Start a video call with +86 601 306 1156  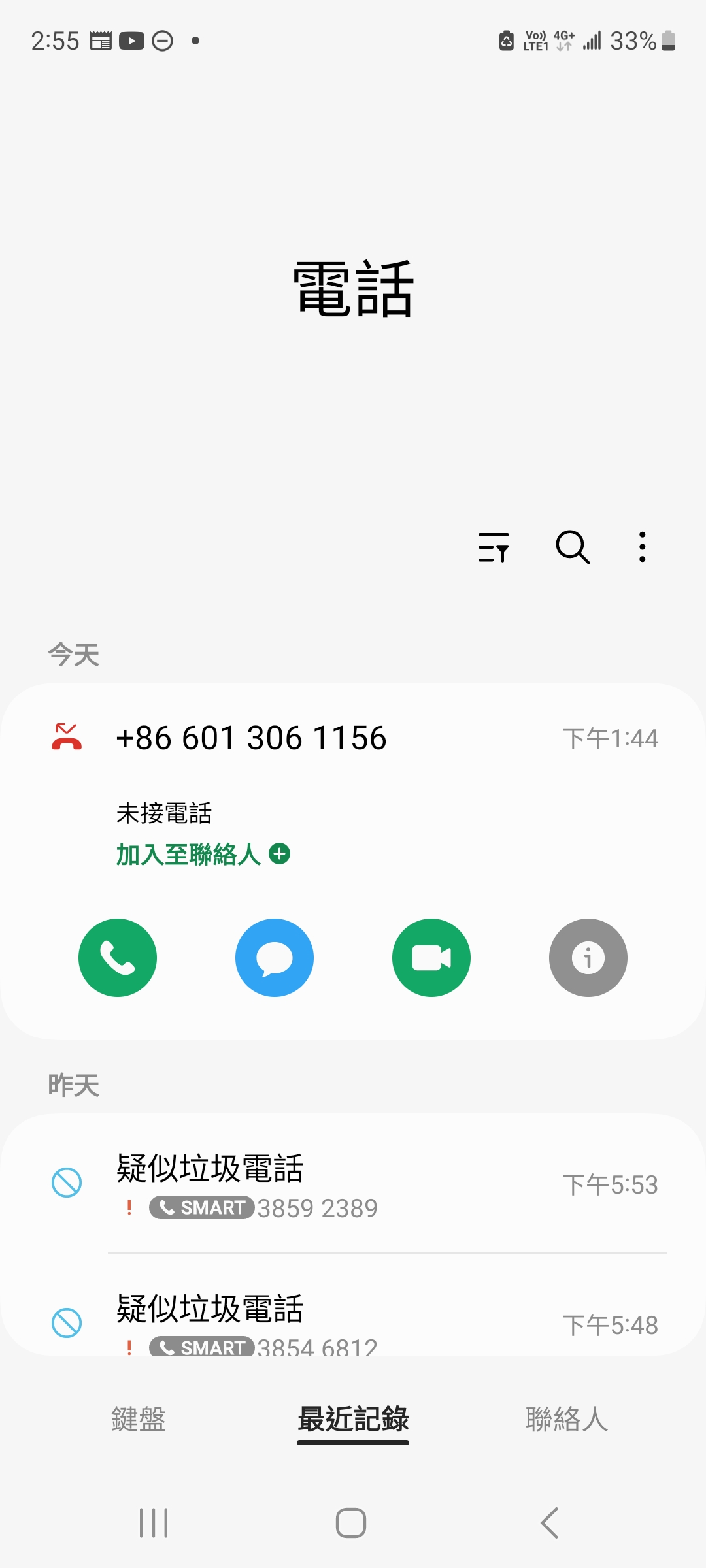(431, 958)
